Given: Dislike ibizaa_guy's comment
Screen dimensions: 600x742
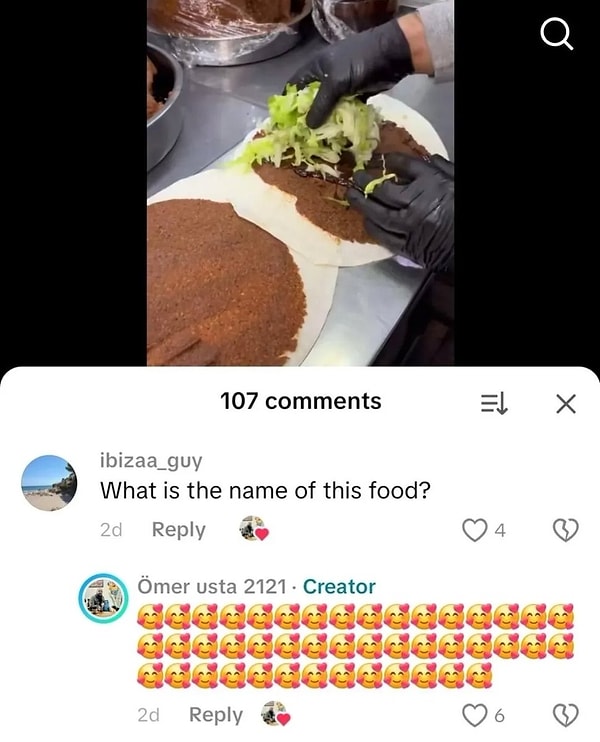Looking at the screenshot, I should [566, 530].
